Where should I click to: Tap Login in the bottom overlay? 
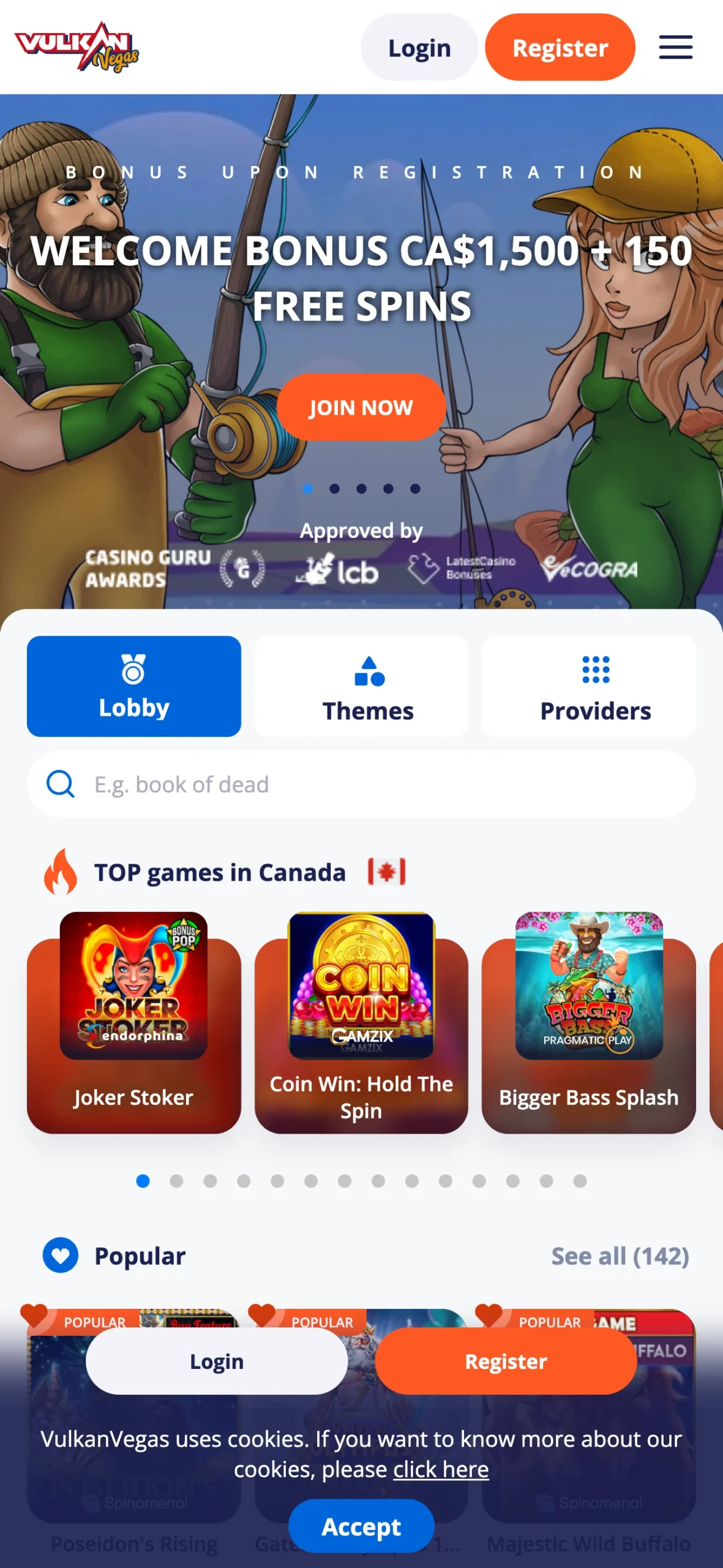click(x=217, y=1362)
